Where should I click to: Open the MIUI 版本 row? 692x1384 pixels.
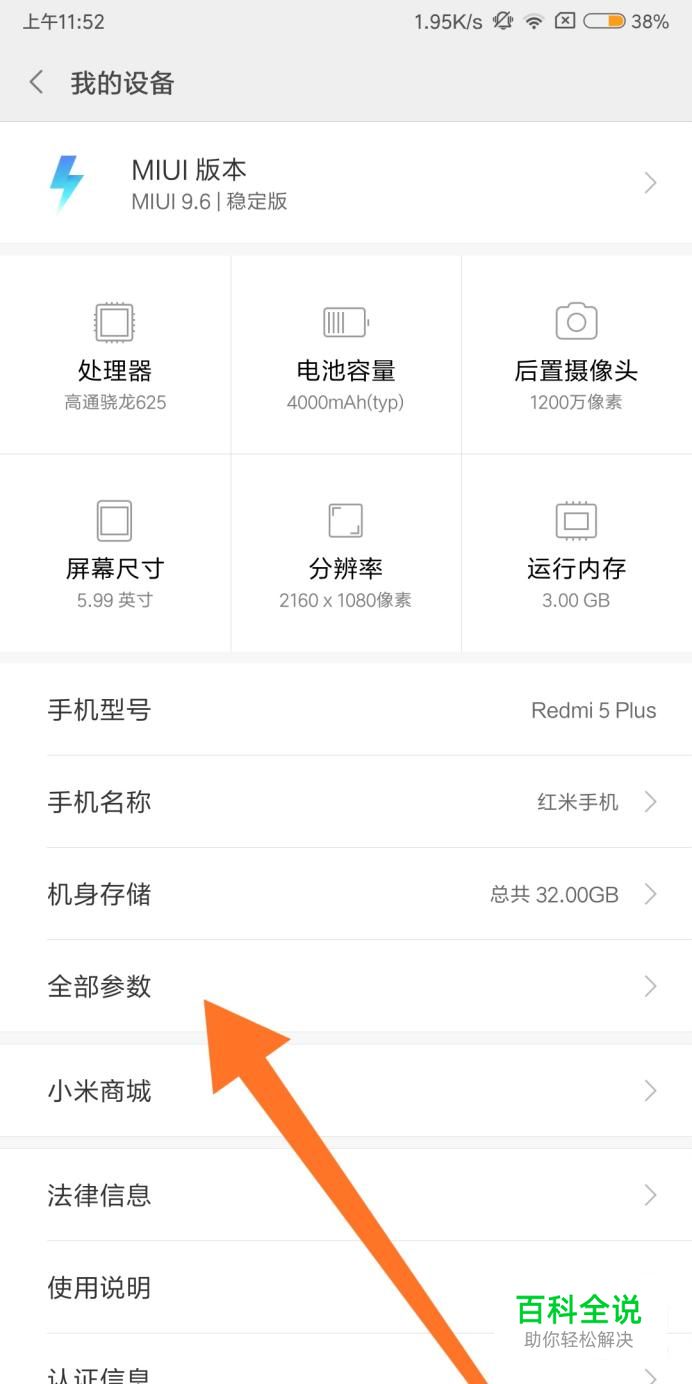pyautogui.click(x=346, y=183)
